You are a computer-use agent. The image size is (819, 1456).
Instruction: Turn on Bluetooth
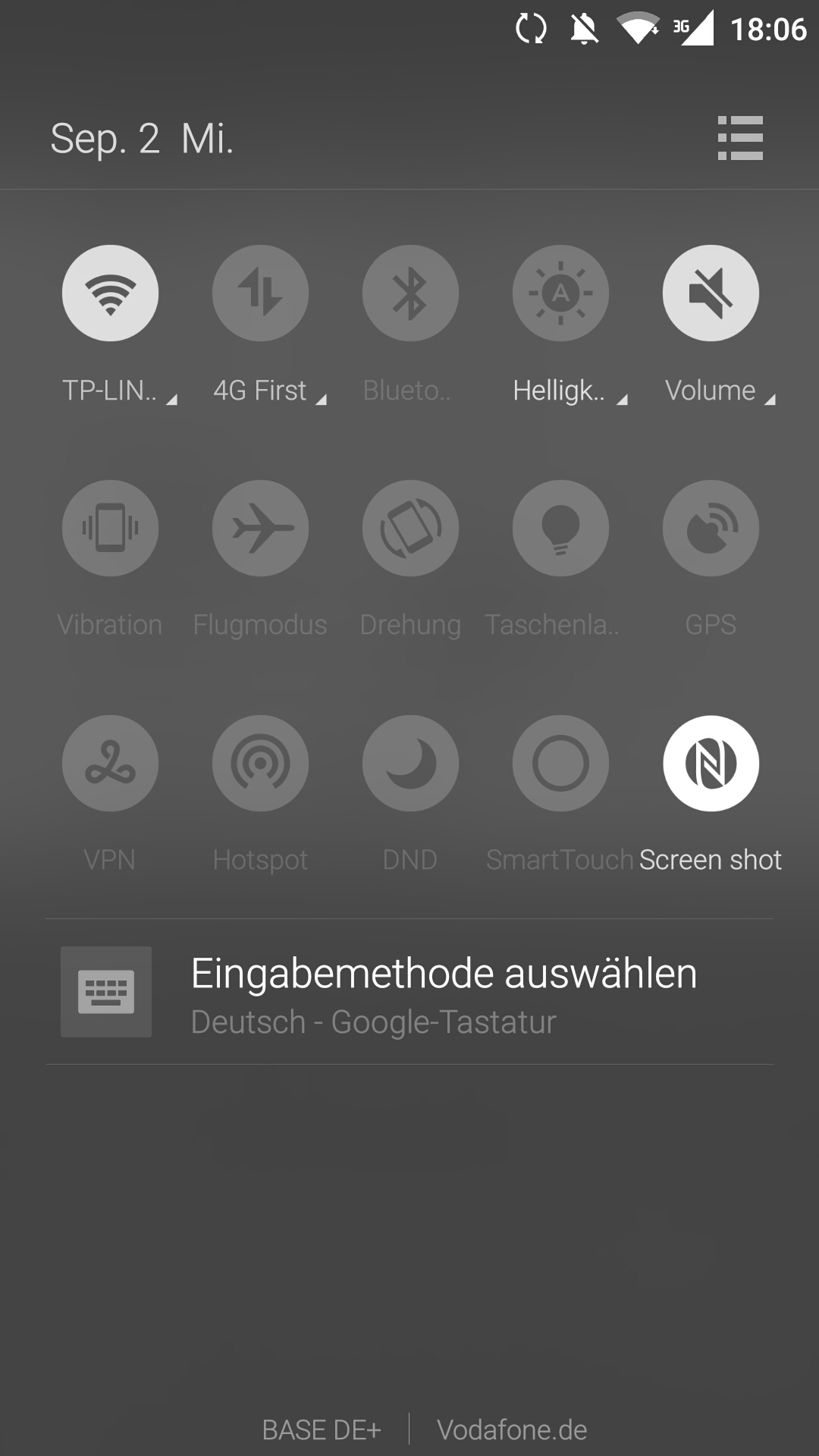(410, 293)
